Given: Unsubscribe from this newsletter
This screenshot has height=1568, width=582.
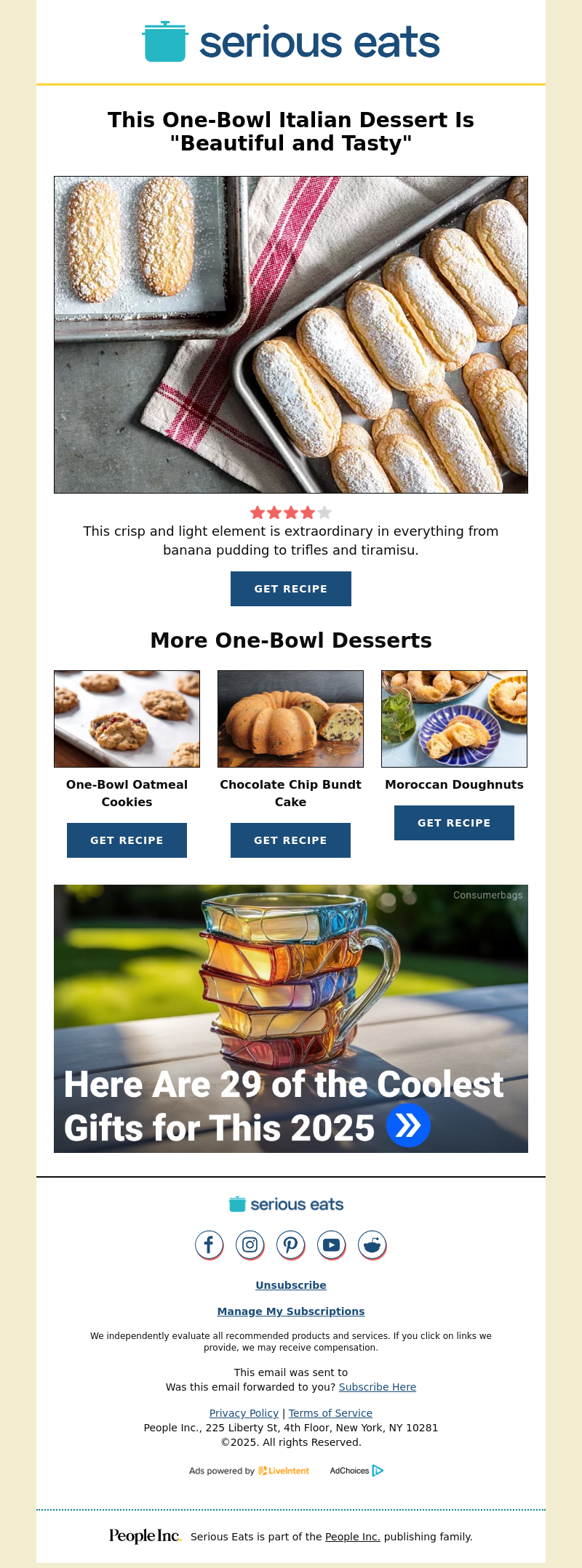Looking at the screenshot, I should coord(291,1285).
